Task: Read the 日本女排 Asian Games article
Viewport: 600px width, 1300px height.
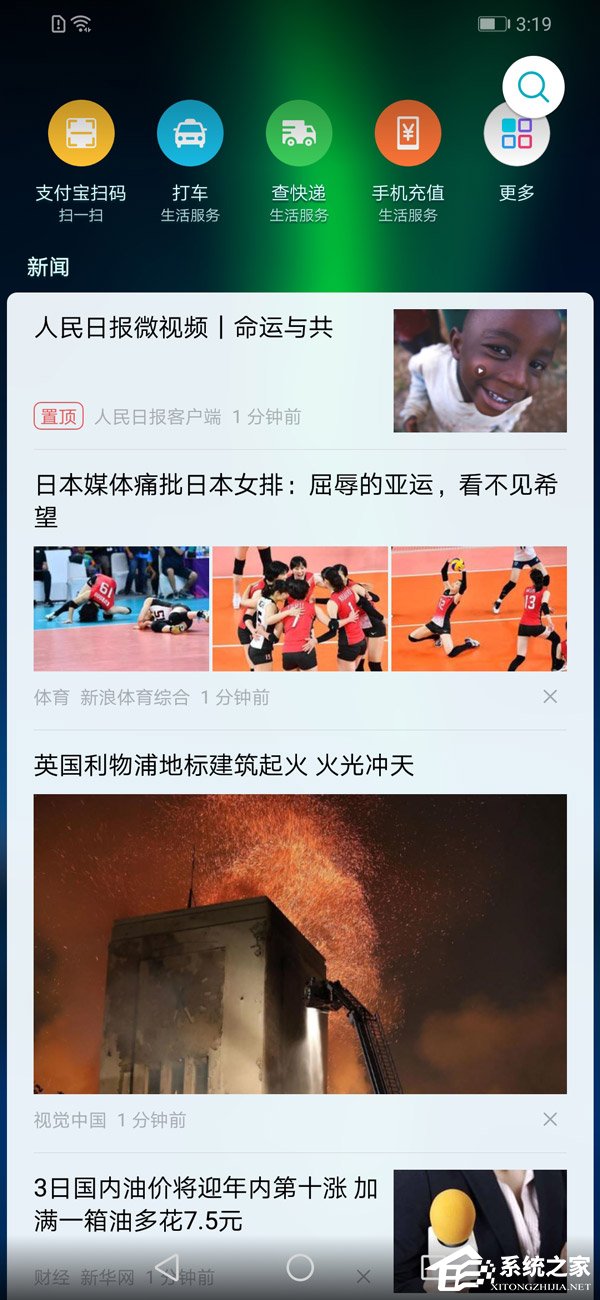Action: point(297,500)
